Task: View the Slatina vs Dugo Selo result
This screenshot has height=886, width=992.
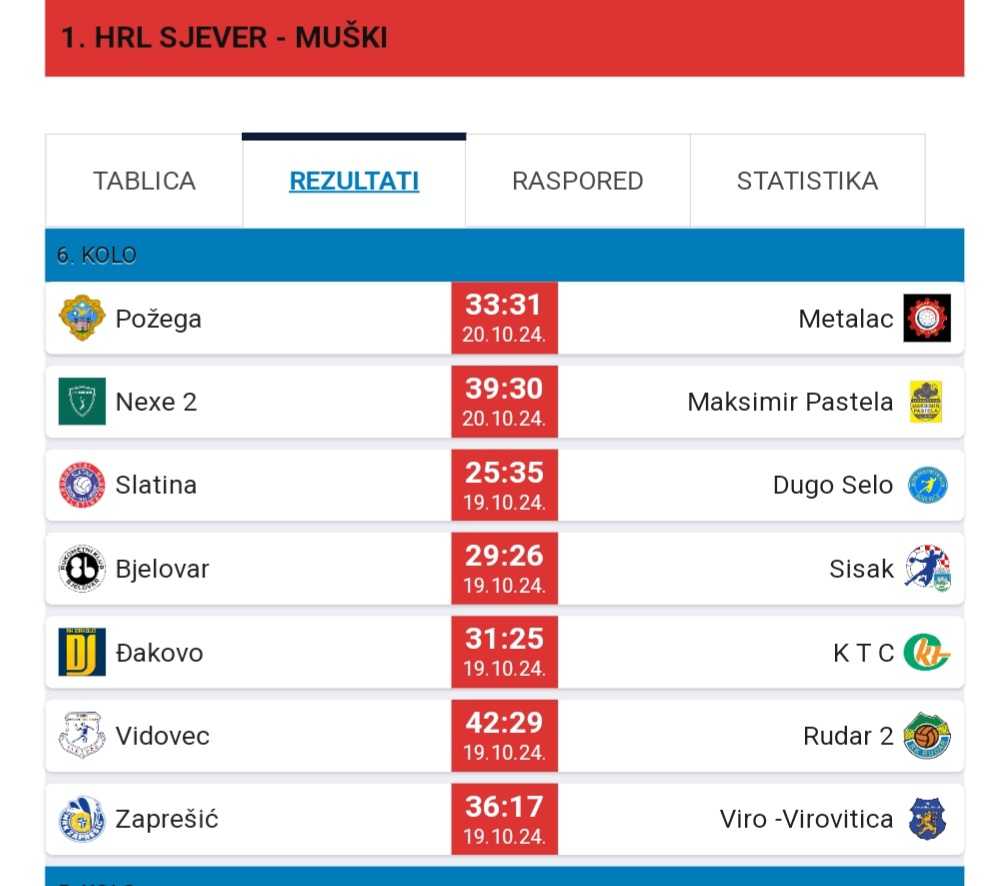Action: [504, 485]
